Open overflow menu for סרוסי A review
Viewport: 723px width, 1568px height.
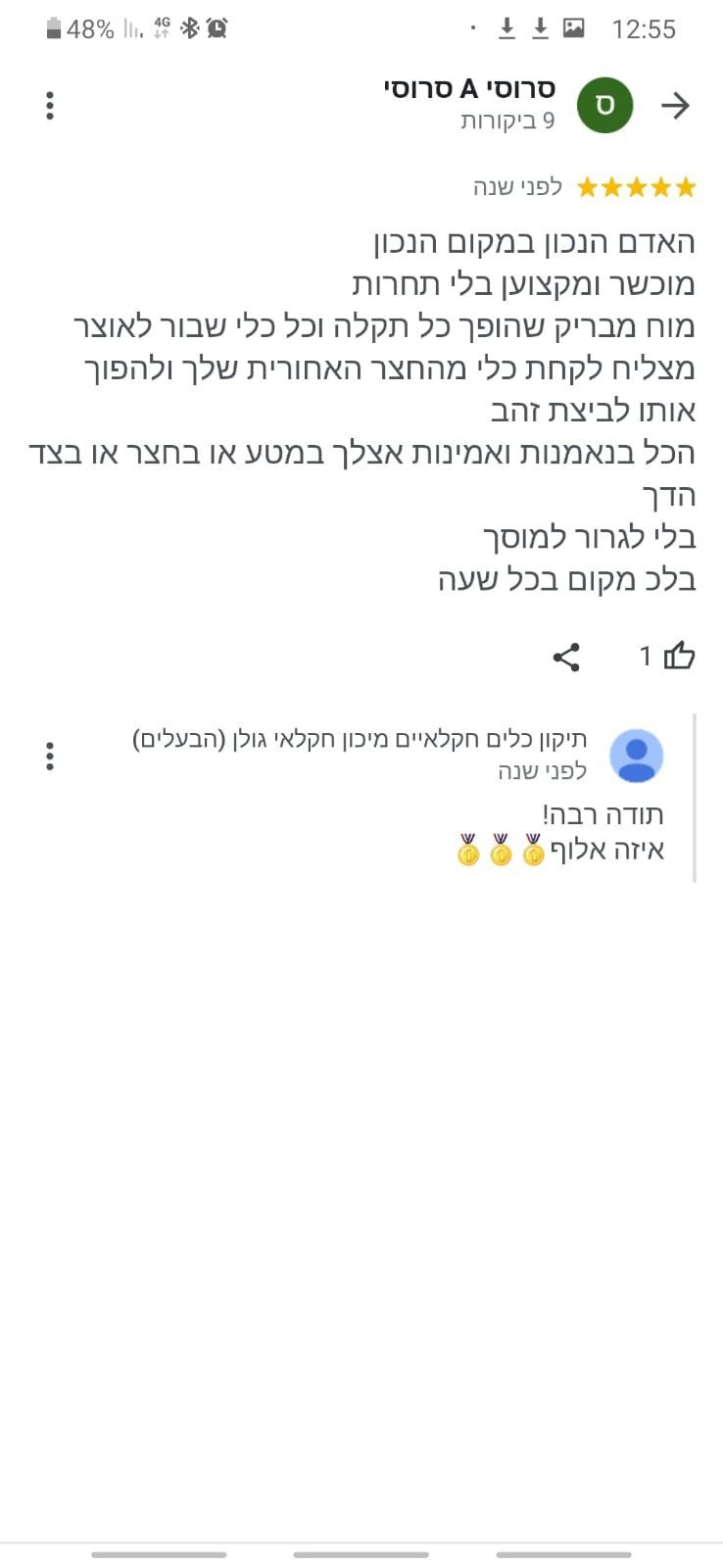pyautogui.click(x=50, y=106)
